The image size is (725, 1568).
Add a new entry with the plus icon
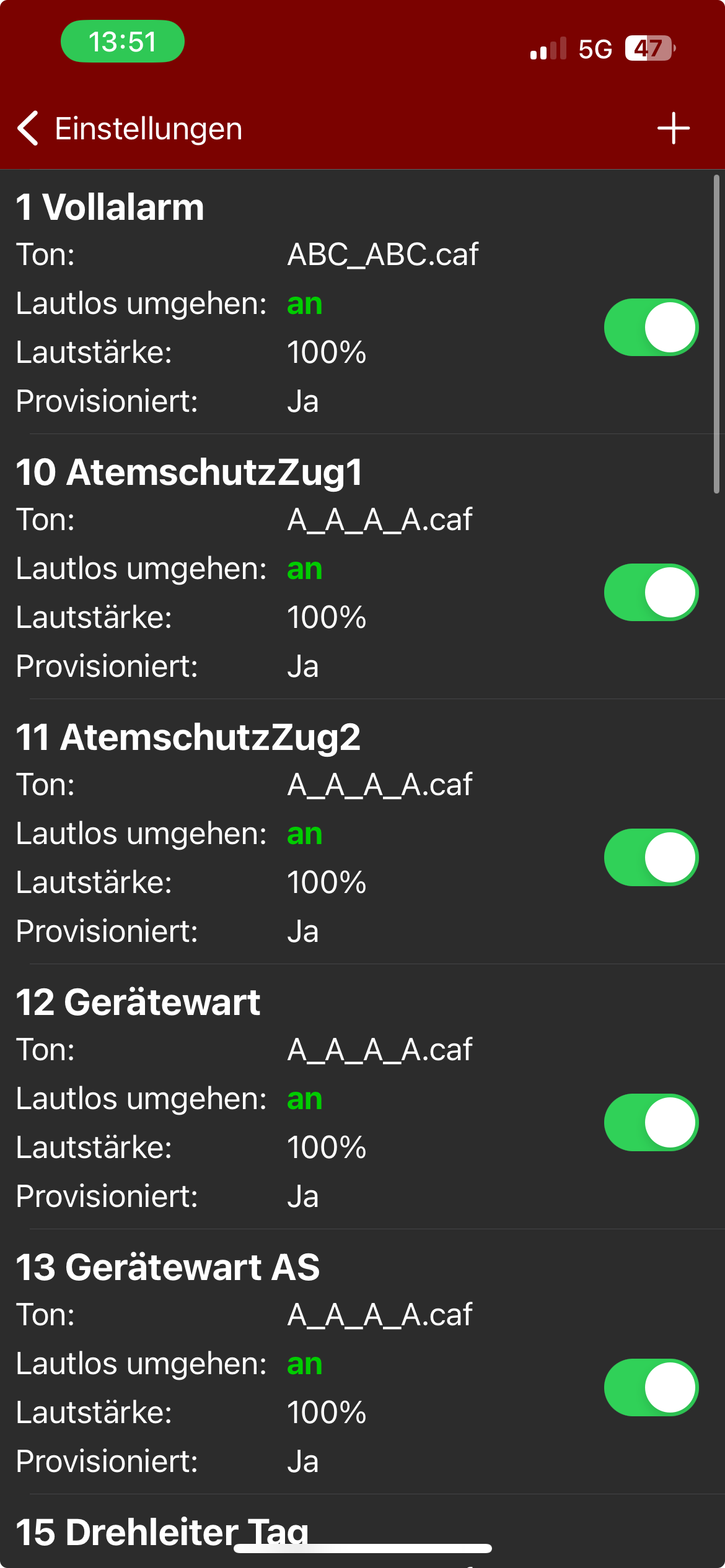673,129
